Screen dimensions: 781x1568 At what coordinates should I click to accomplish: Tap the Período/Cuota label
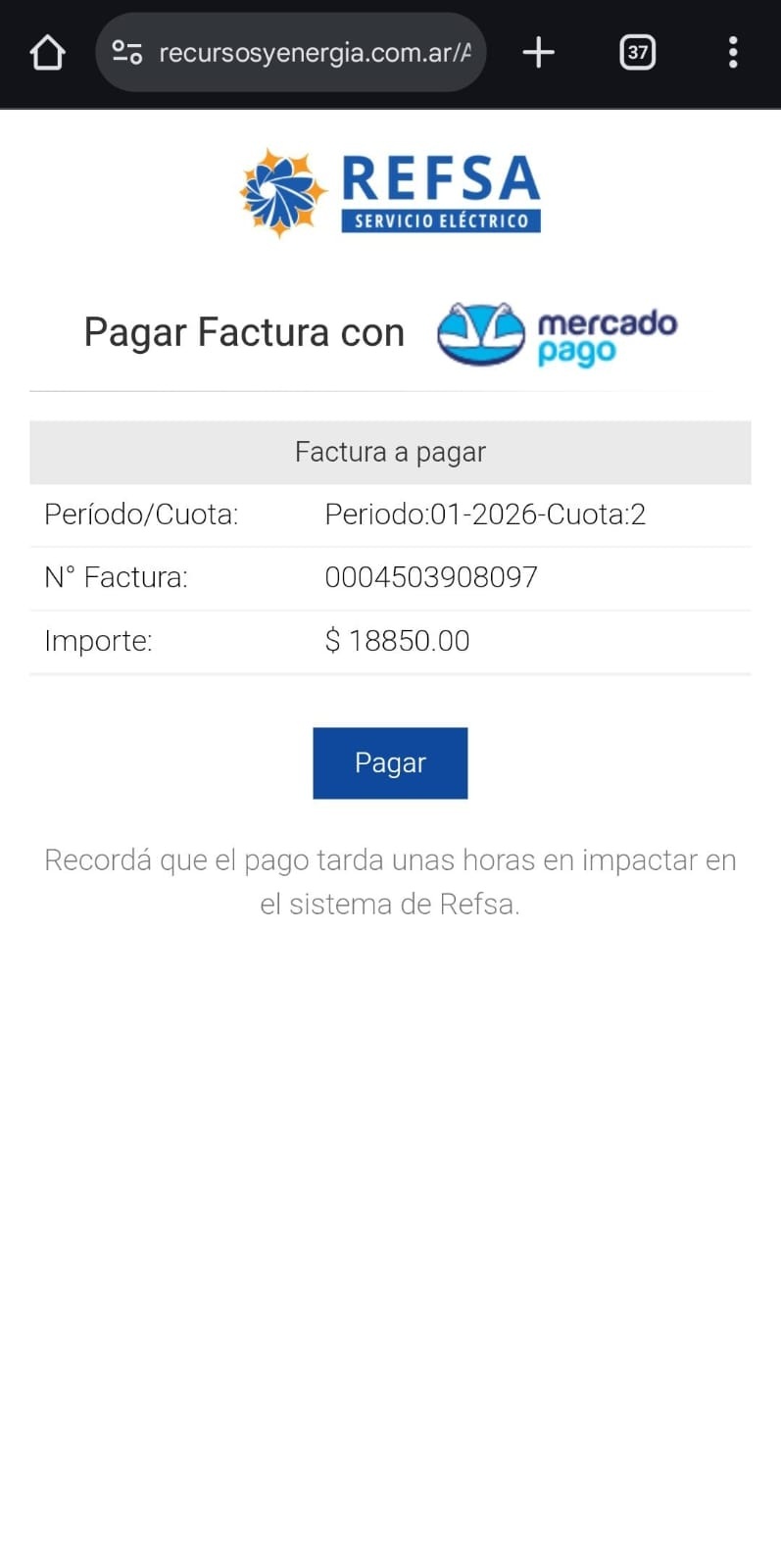141,514
